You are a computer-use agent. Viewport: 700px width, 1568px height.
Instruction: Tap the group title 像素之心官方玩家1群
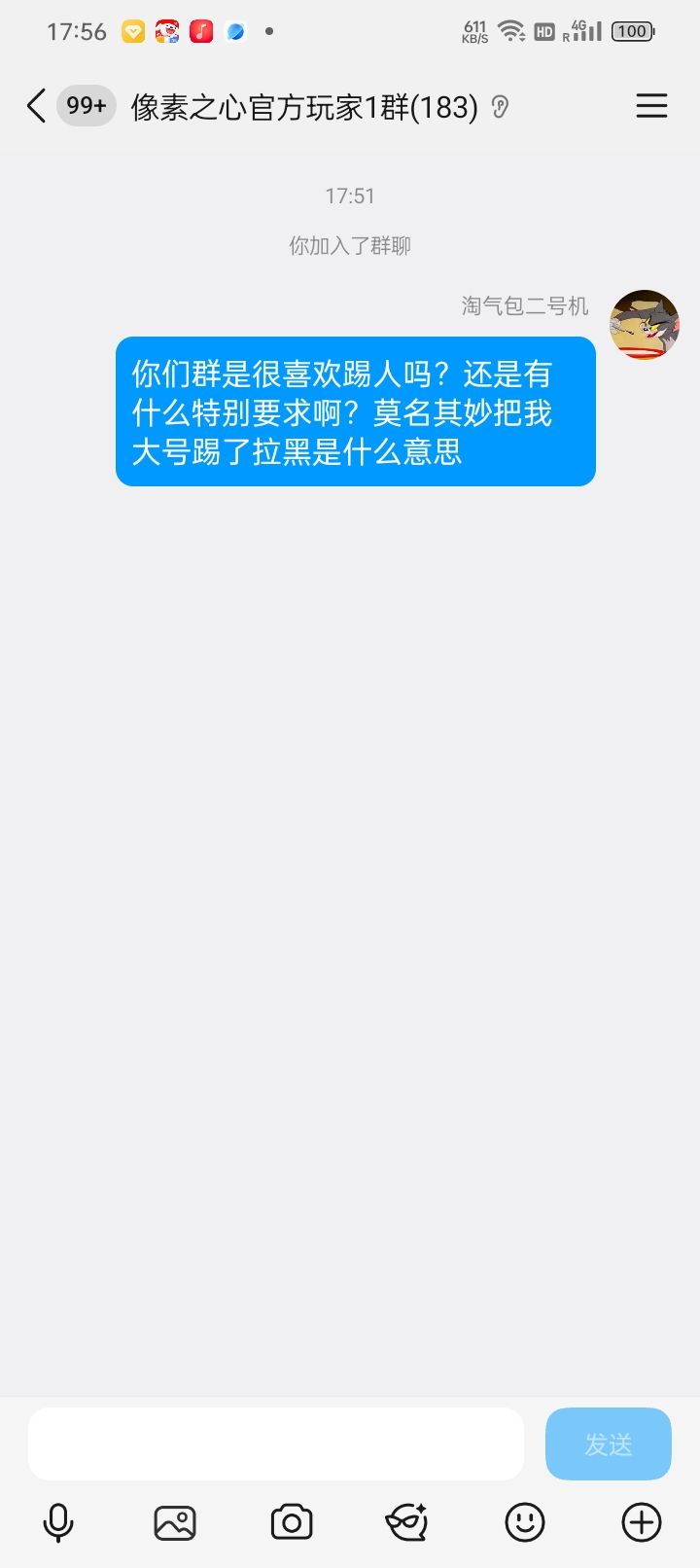coord(301,108)
